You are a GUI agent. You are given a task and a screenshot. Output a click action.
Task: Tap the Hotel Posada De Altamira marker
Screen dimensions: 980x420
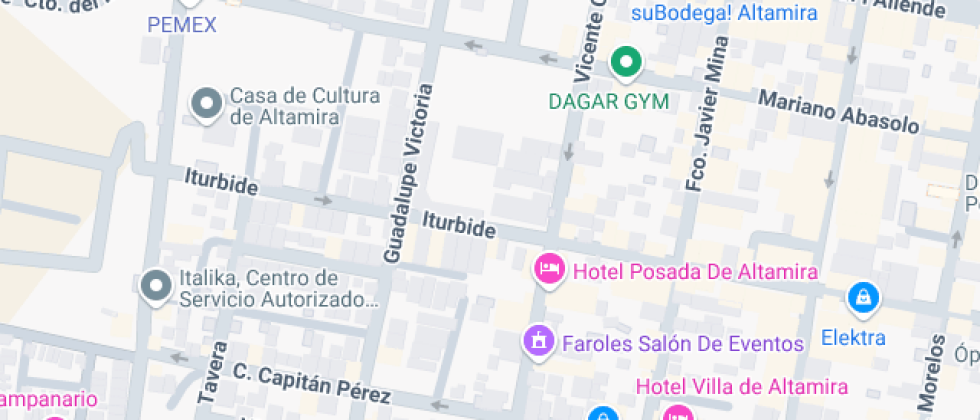point(549,268)
